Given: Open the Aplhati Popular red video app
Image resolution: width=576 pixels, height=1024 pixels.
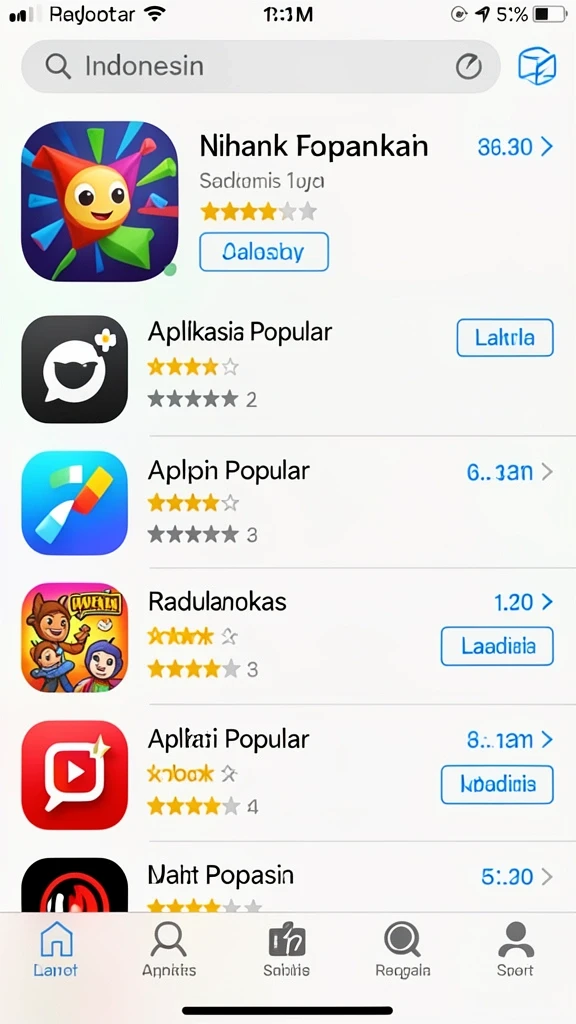Looking at the screenshot, I should point(74,775).
